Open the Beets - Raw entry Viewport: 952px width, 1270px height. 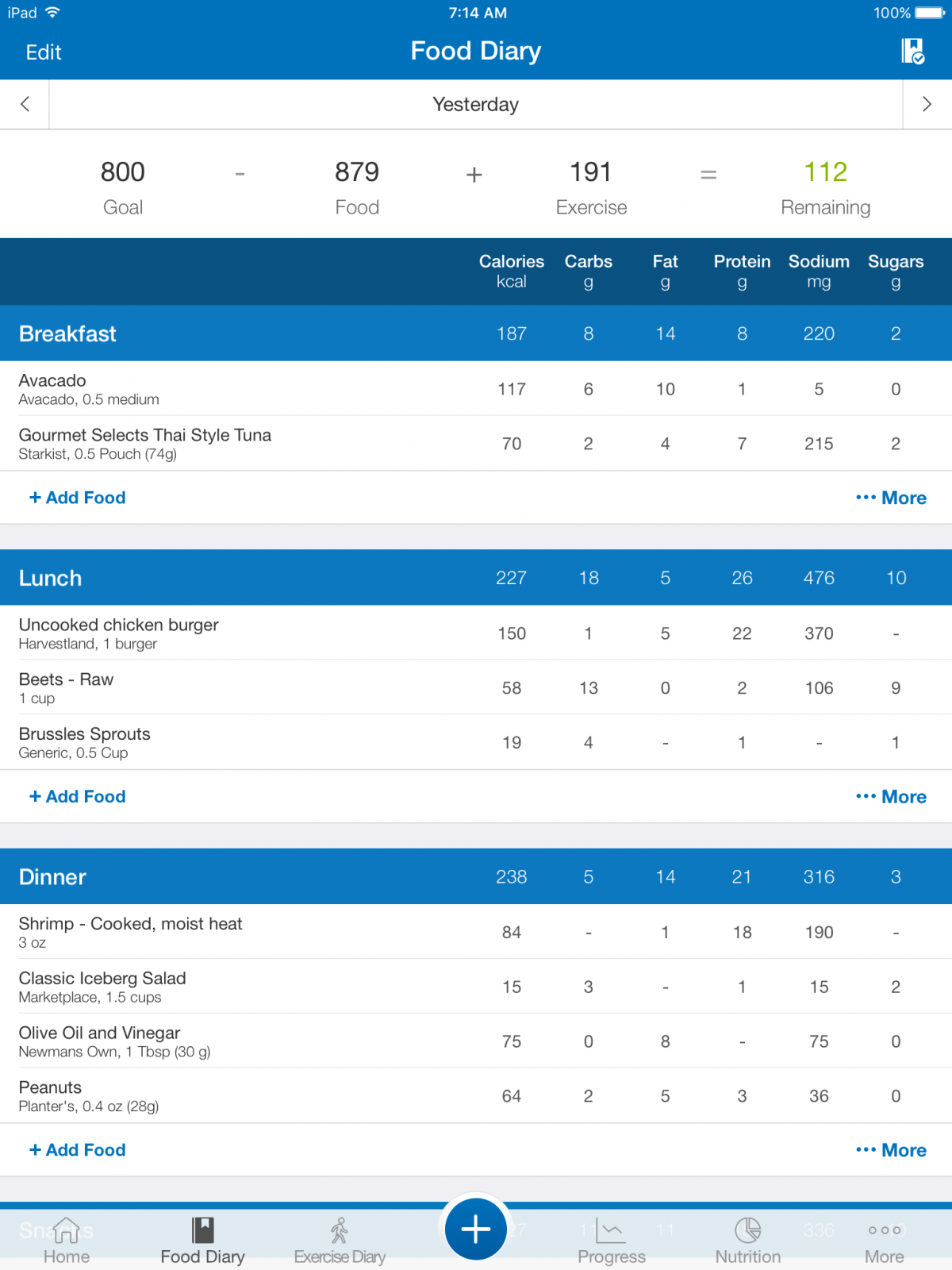click(x=476, y=688)
